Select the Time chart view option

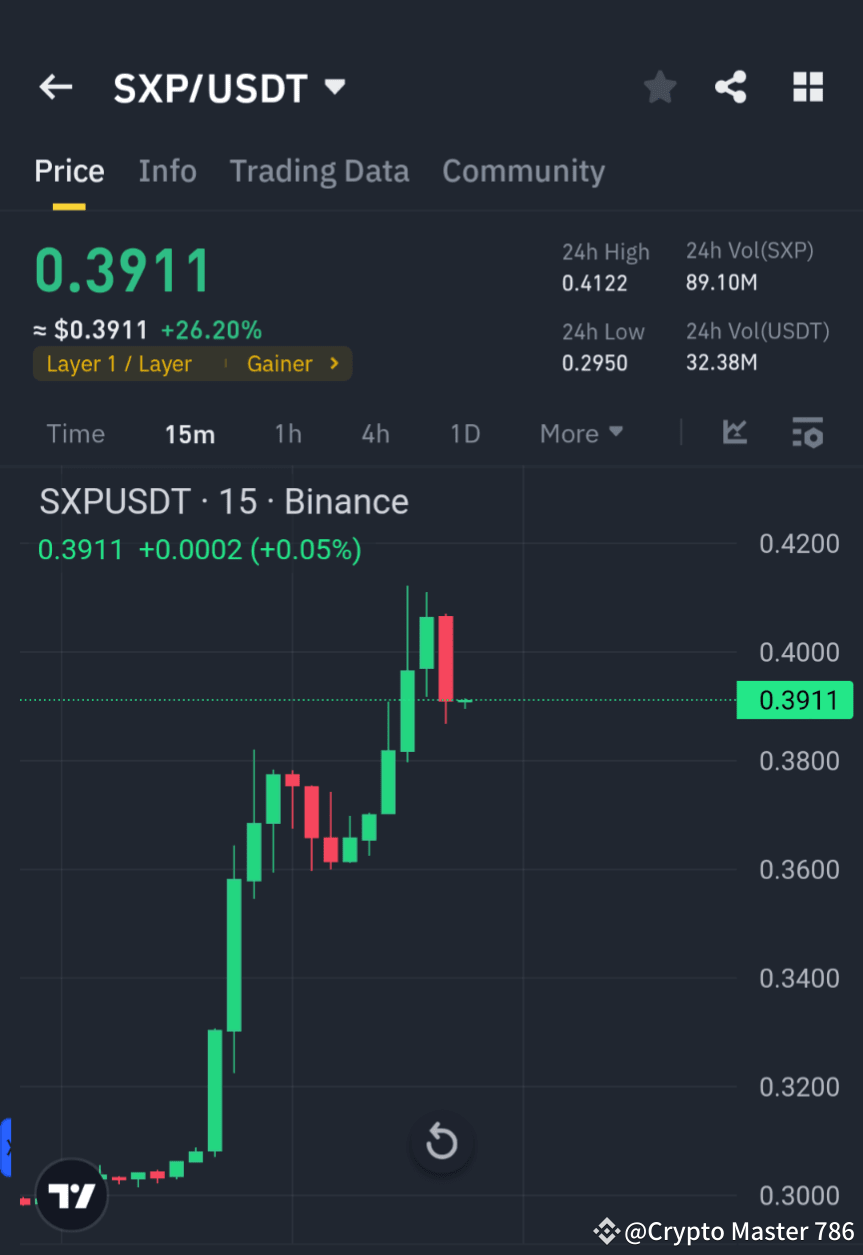click(75, 433)
